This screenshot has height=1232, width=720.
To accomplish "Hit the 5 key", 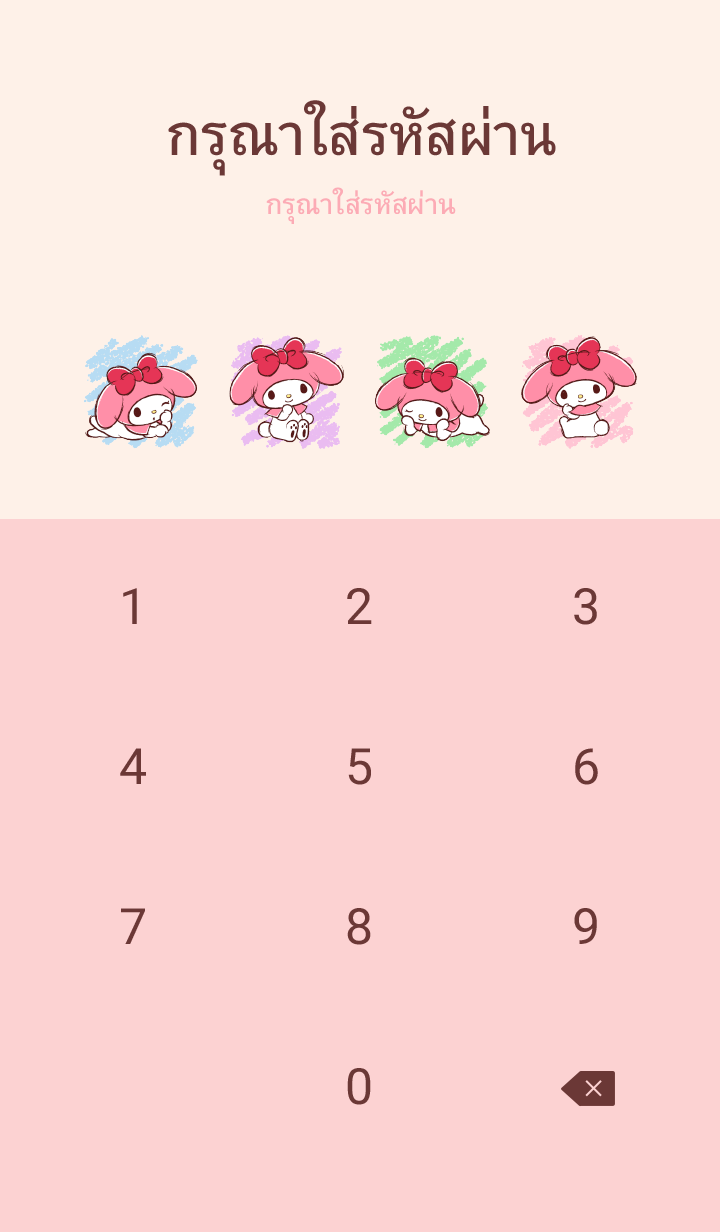I will [x=359, y=767].
